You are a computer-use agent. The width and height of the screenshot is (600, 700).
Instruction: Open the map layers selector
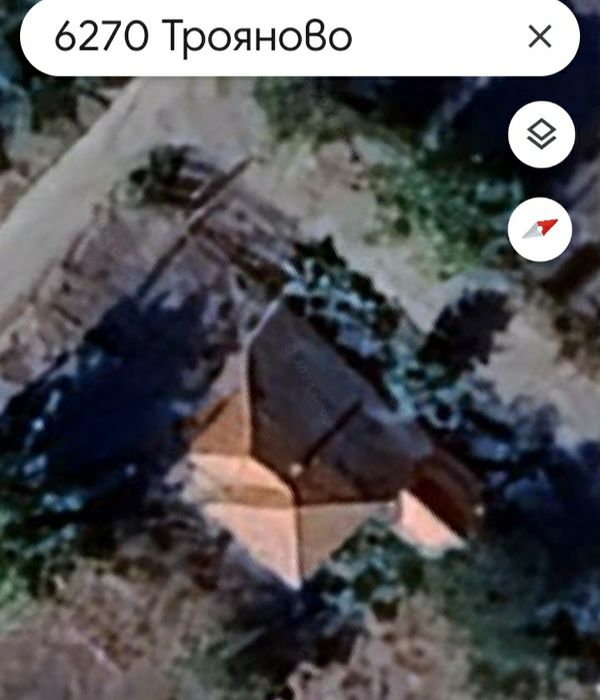540,134
